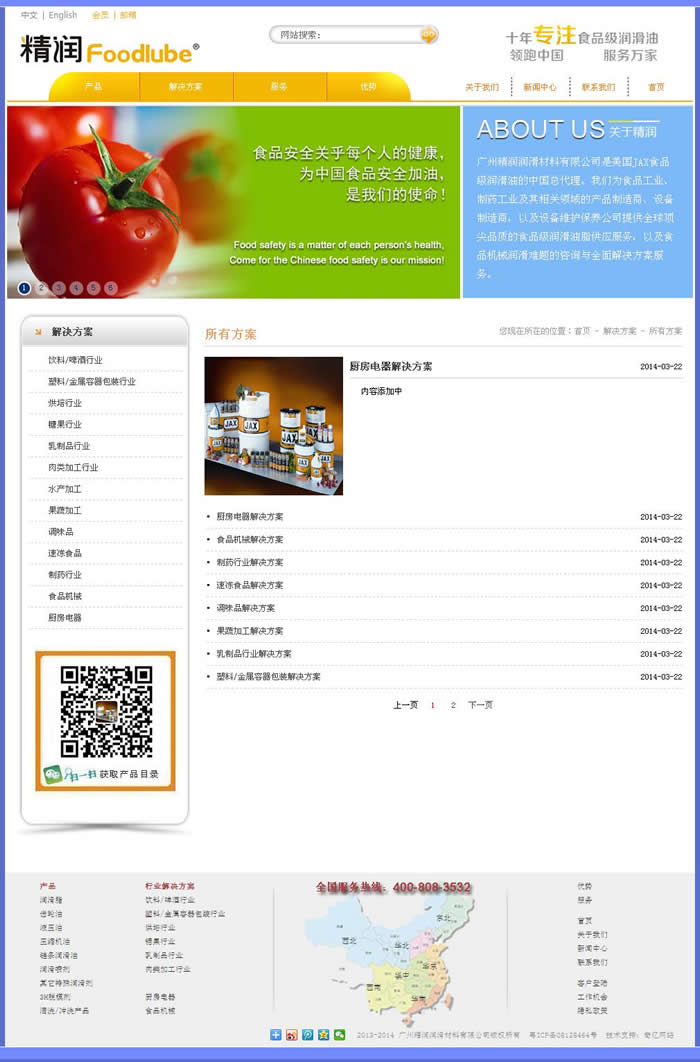Open the 解决方案 navigation tab
This screenshot has height=1062, width=700.
(186, 87)
